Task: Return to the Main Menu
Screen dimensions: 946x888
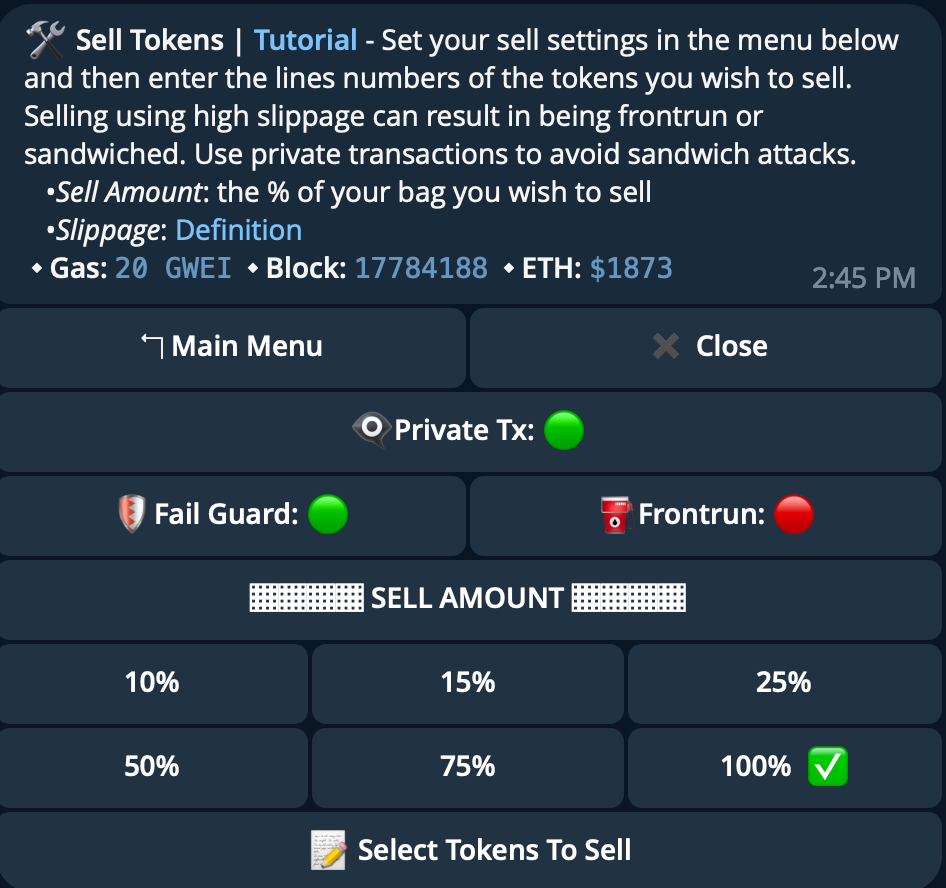Action: click(x=232, y=347)
